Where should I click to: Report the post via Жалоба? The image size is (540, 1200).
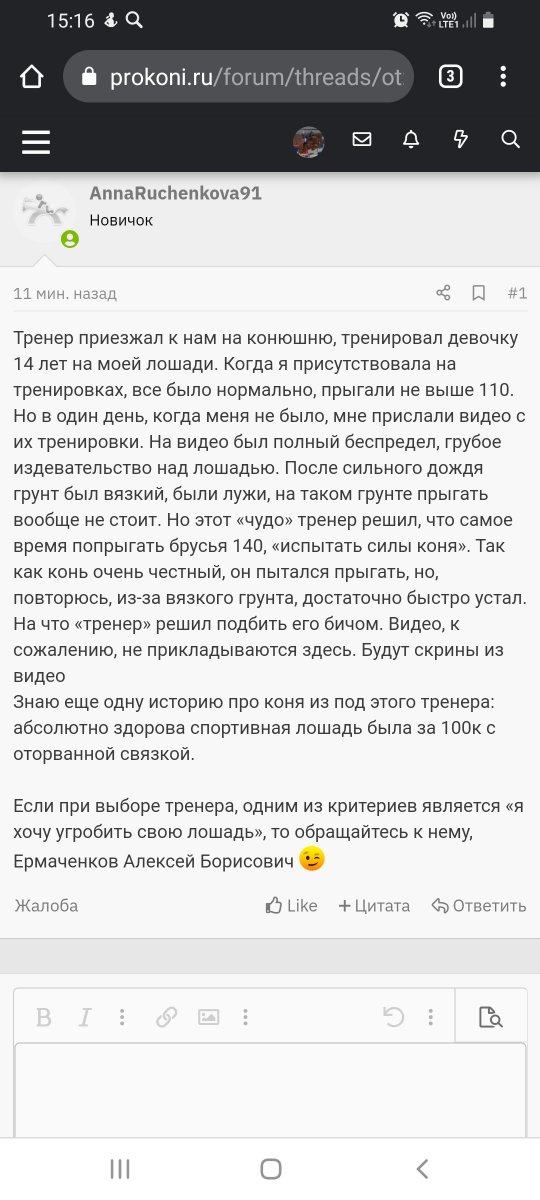pos(46,905)
